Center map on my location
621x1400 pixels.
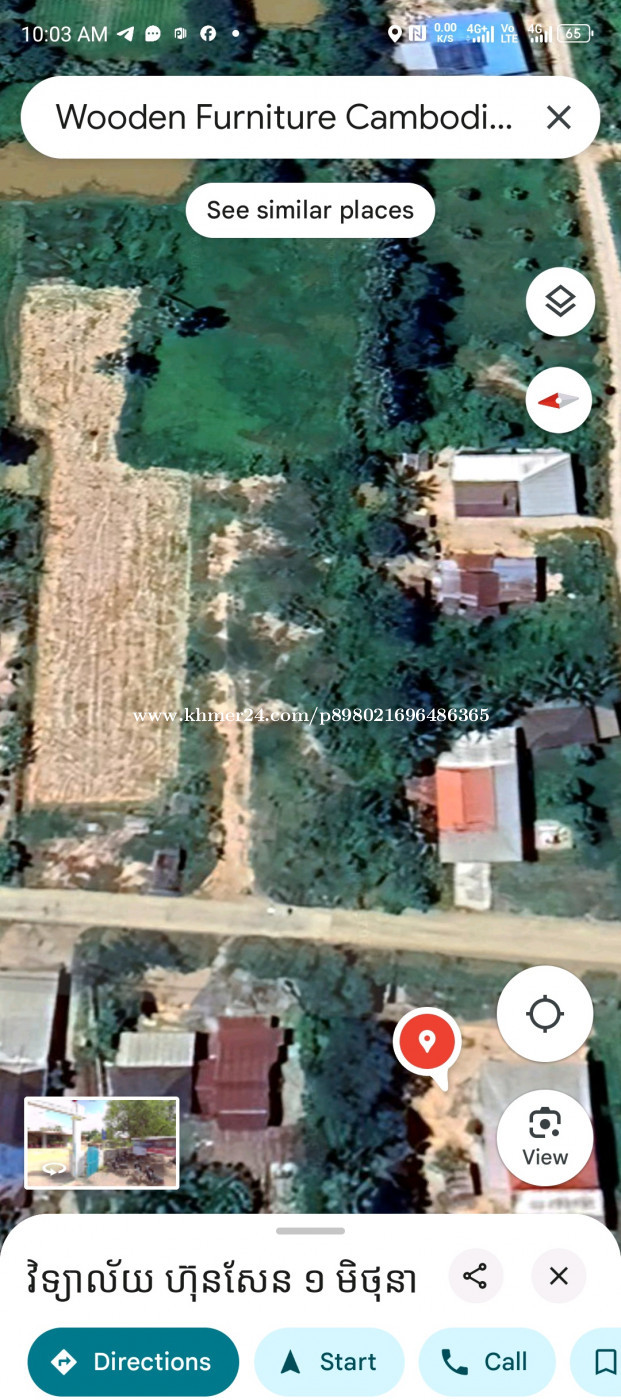pos(545,1014)
